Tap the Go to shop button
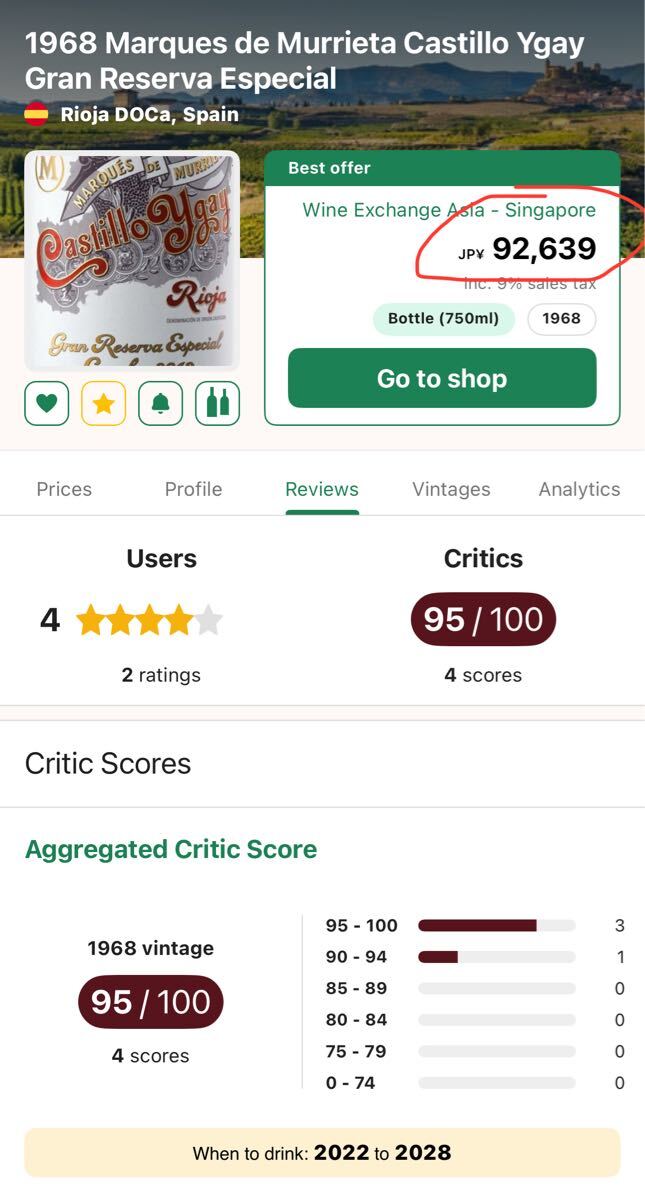This screenshot has height=1200, width=645. pyautogui.click(x=442, y=378)
